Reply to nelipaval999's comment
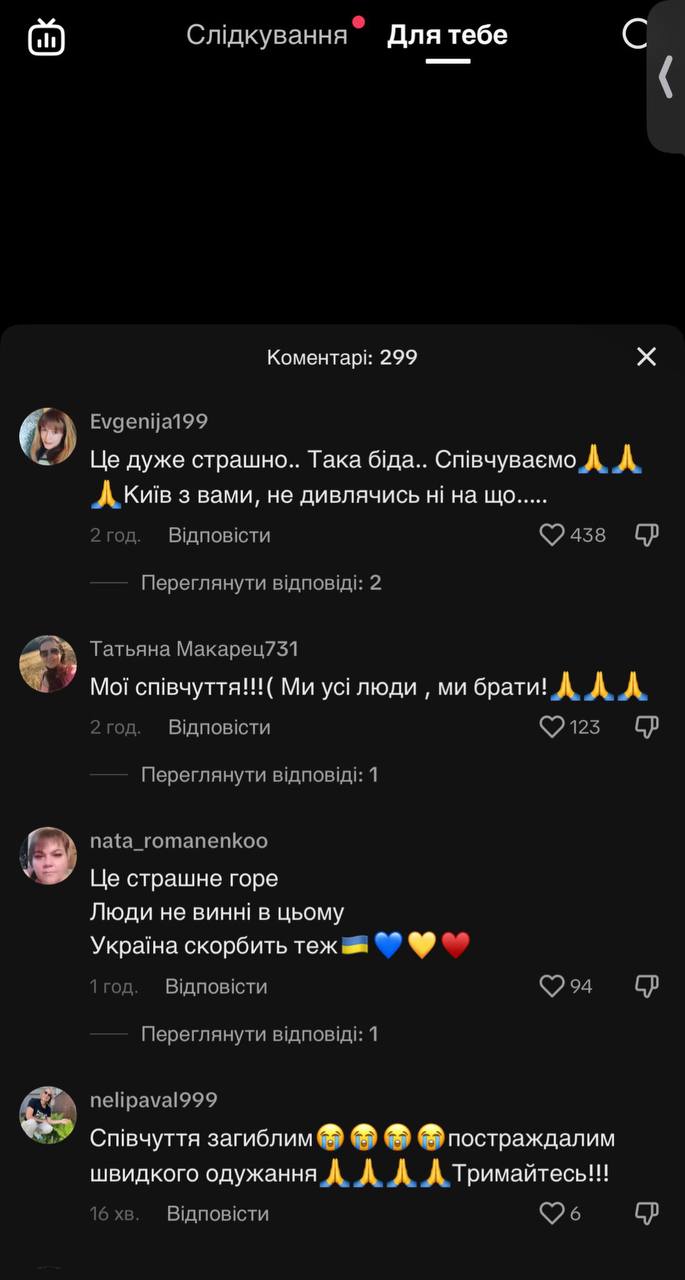This screenshot has height=1280, width=685. pos(218,1214)
